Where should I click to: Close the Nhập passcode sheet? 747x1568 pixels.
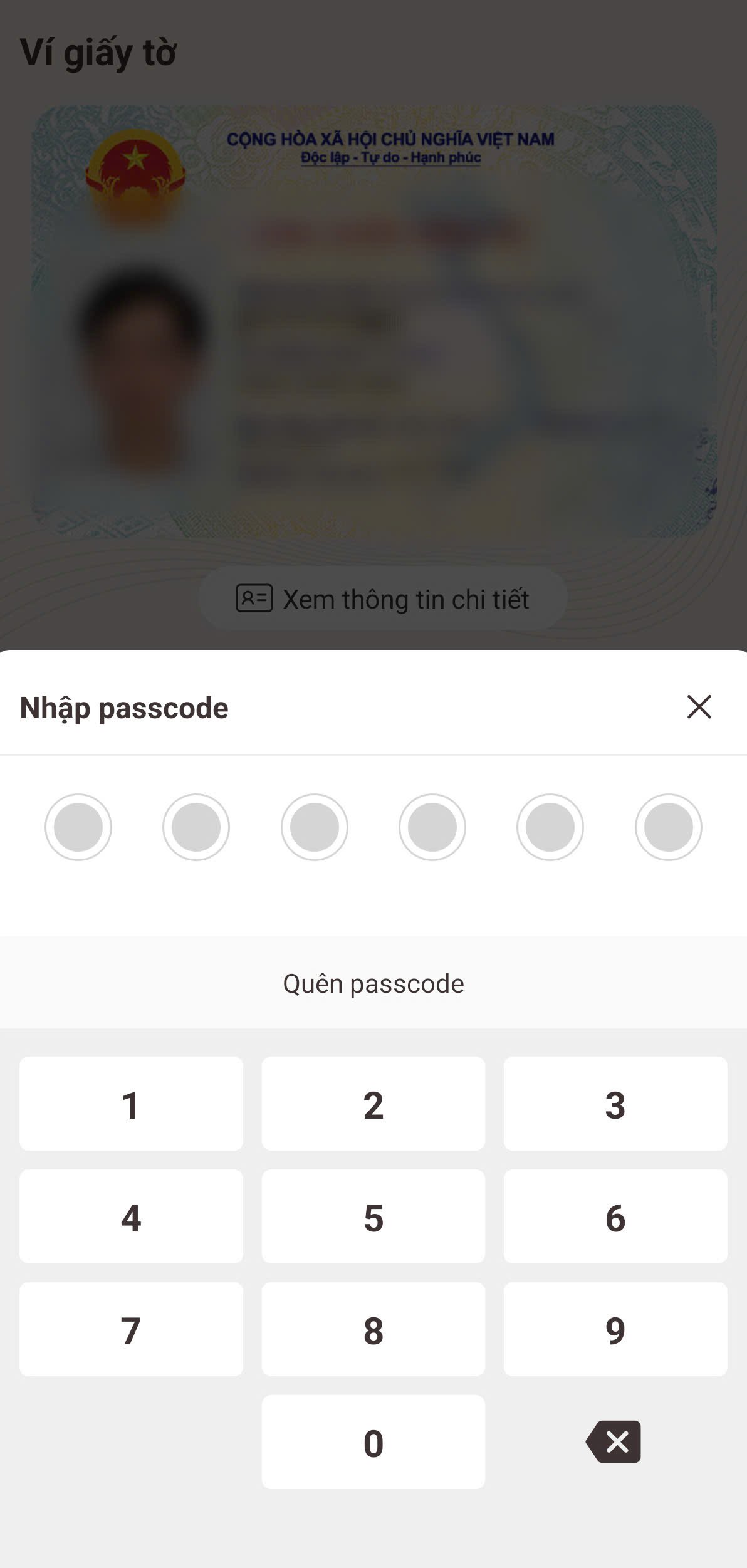[x=699, y=707]
